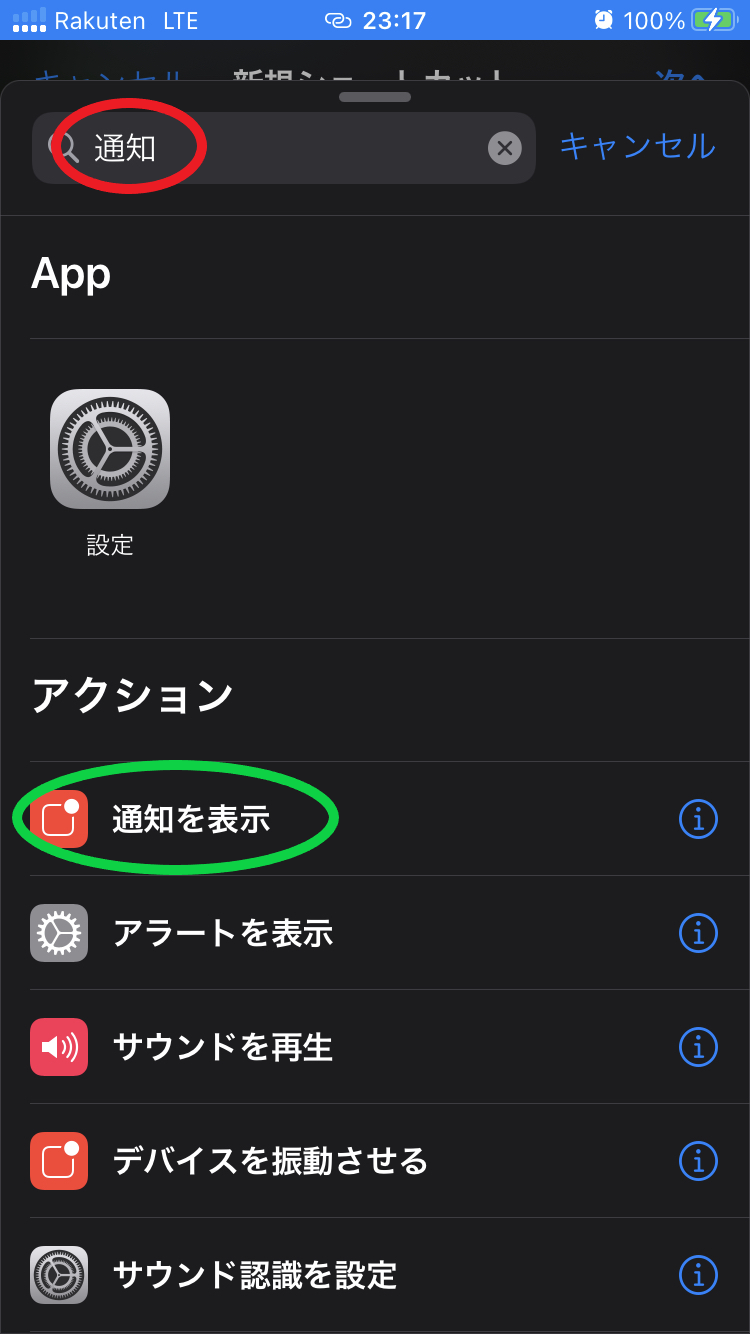Image resolution: width=750 pixels, height=1334 pixels.
Task: Tap the サウンド認識を設定 settings icon
Action: point(58,1274)
